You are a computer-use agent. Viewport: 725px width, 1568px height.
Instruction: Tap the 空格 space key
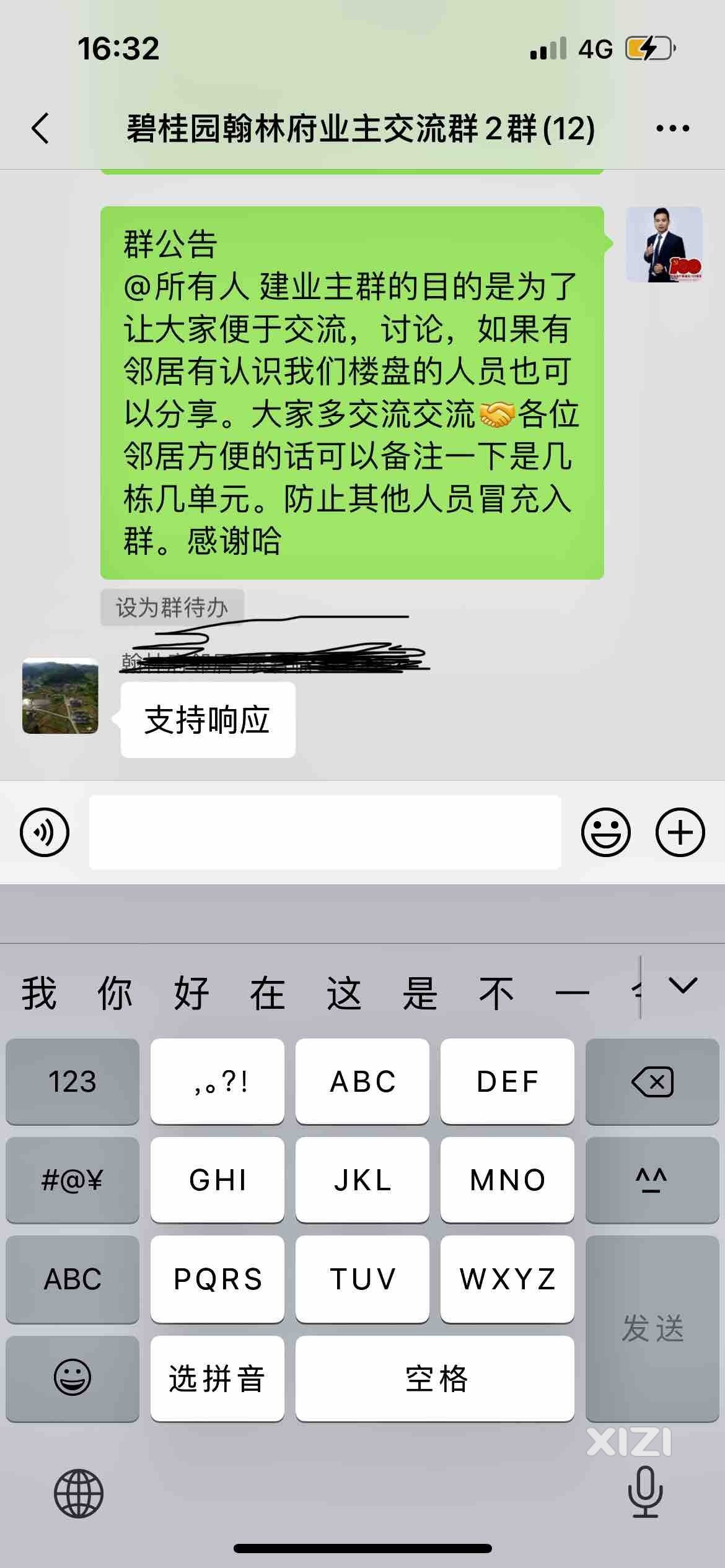point(435,1379)
